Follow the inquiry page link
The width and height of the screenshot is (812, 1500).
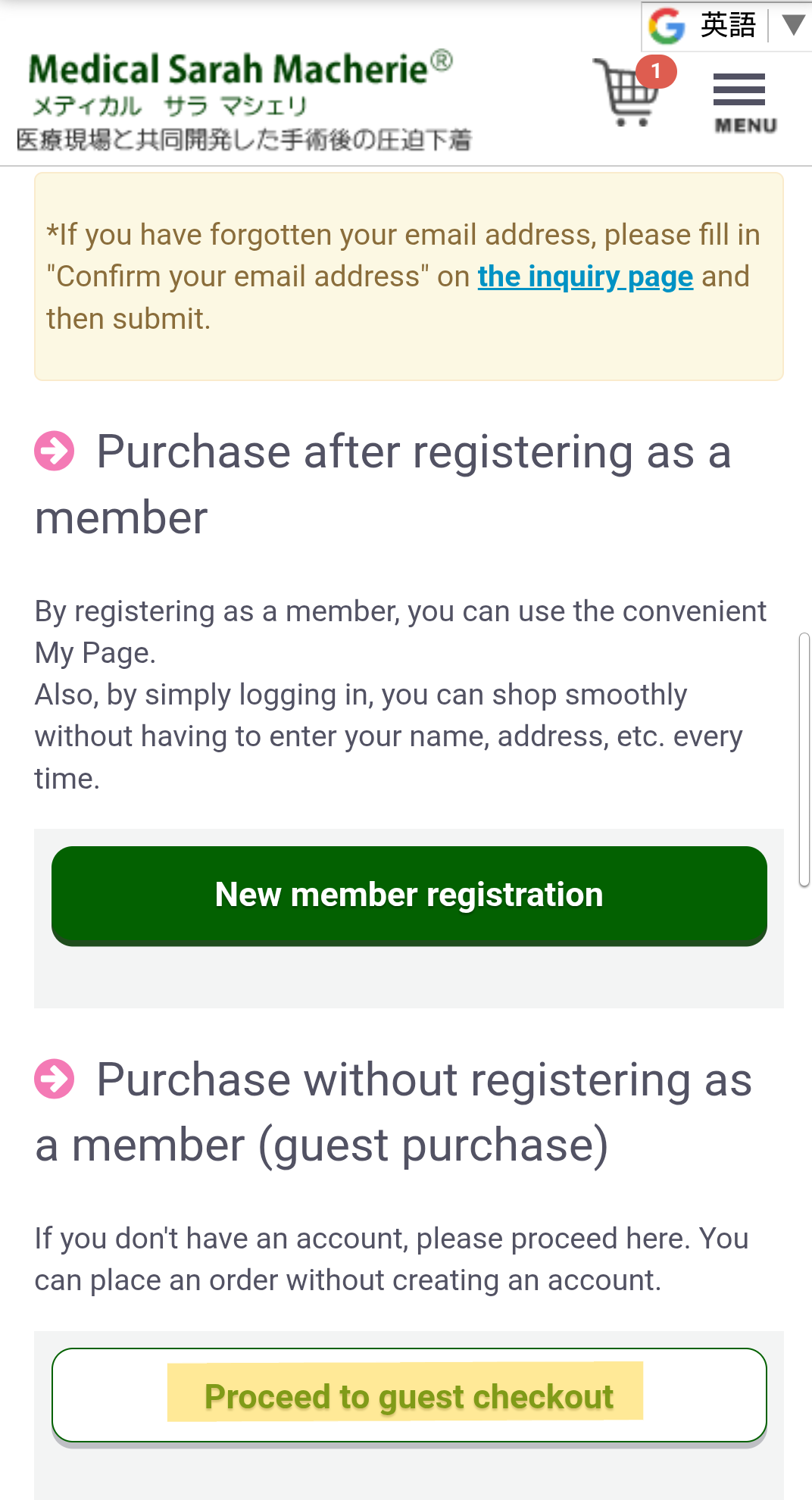[x=585, y=277]
